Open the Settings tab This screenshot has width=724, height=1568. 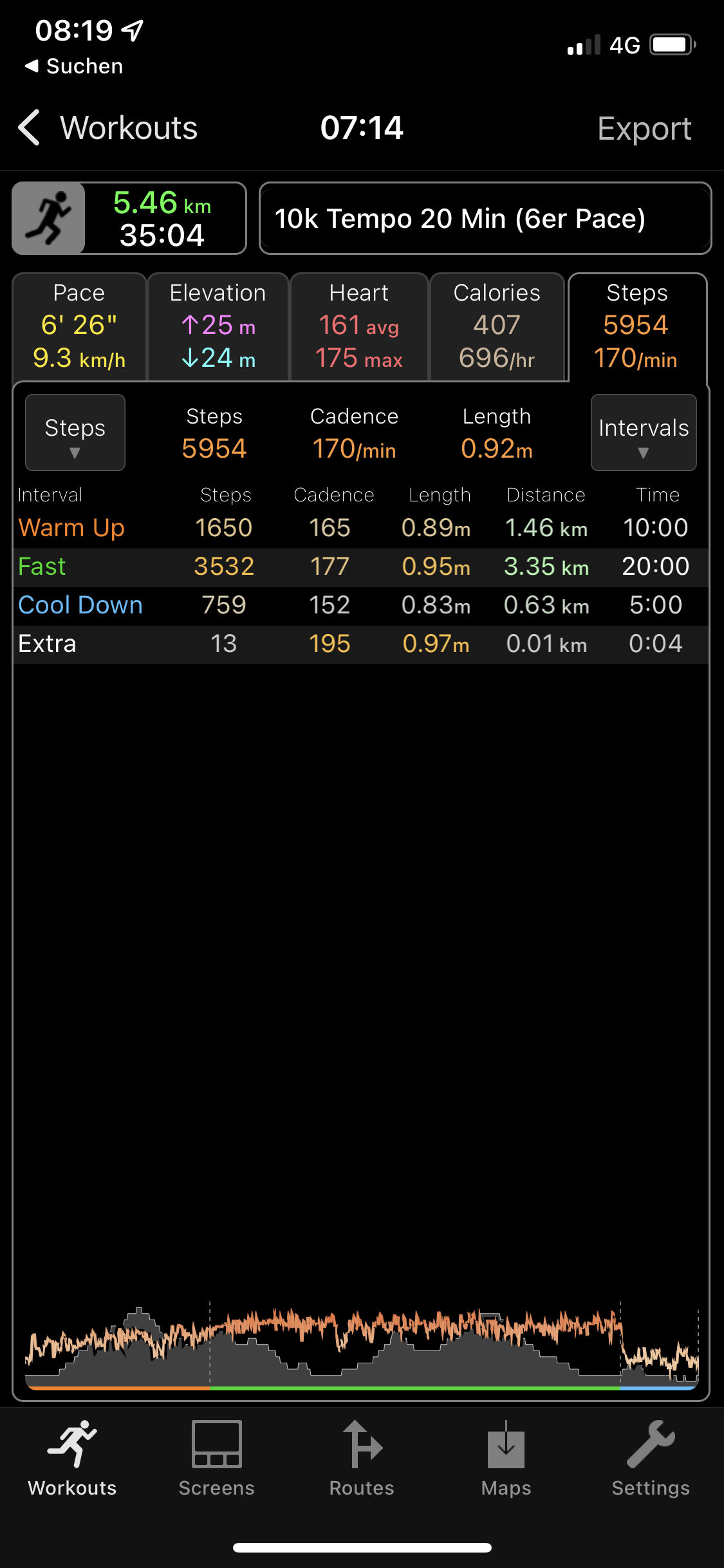coord(651,1459)
